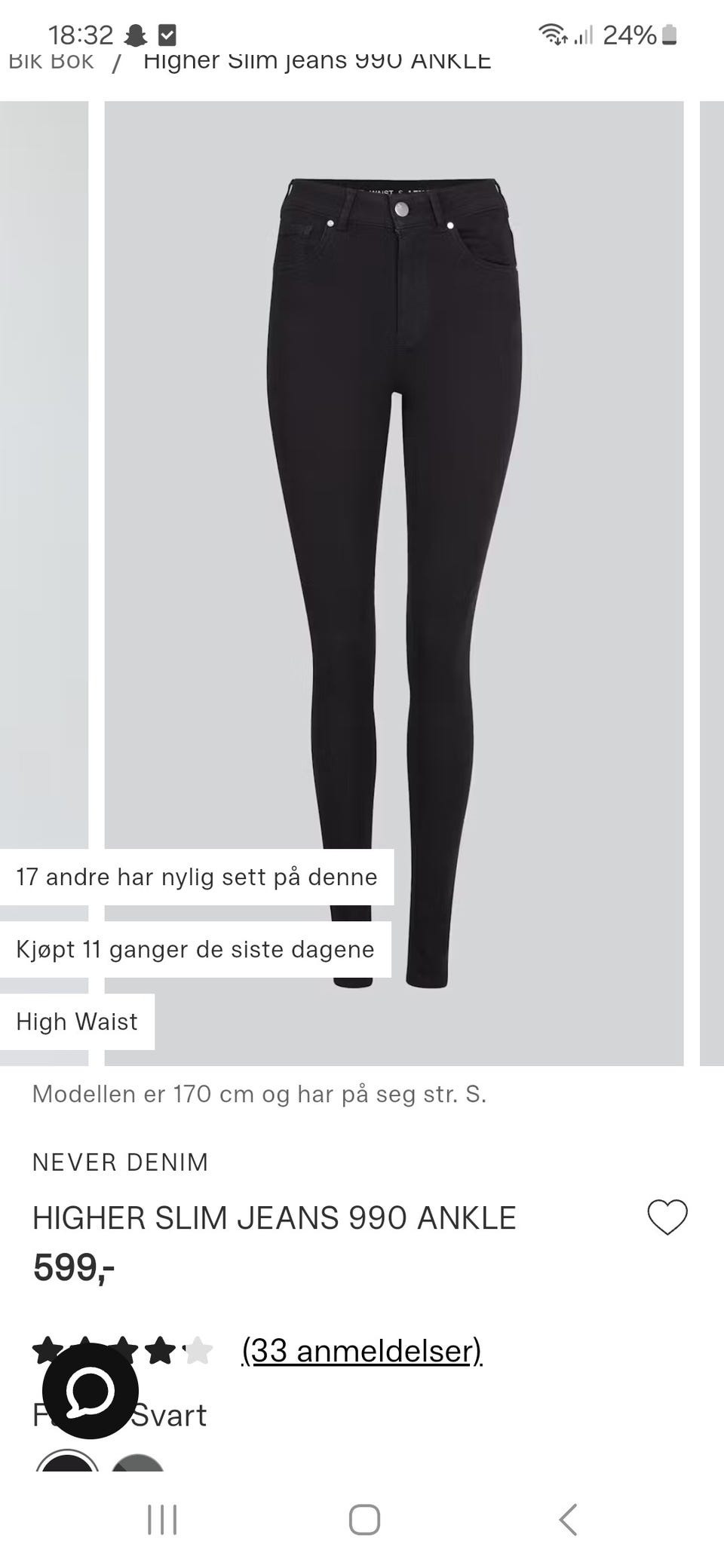The height and width of the screenshot is (1568, 724).
Task: Tap the Higher Slim Jeans breadcrumb title
Action: pos(317,60)
